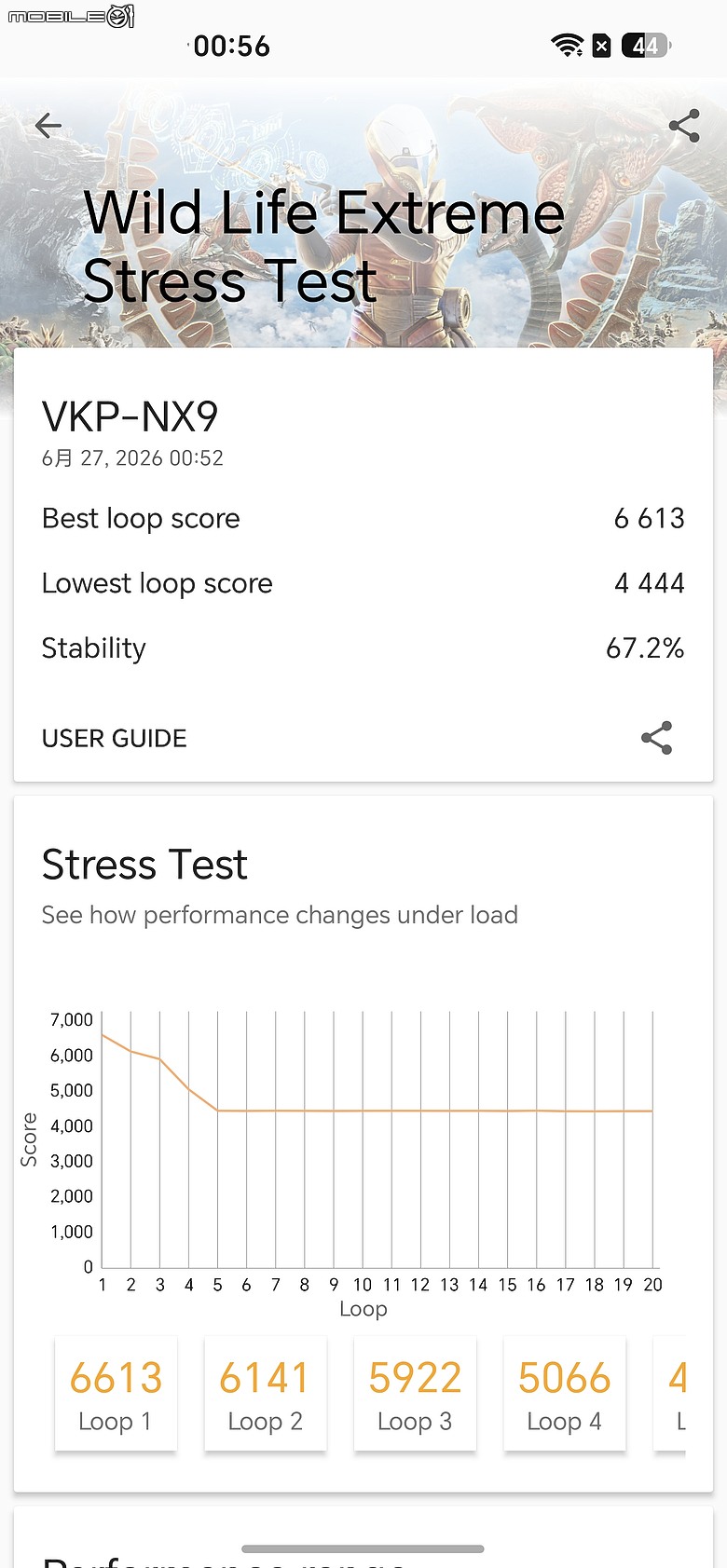The image size is (727, 1568).
Task: Open the Loop 1 score card
Action: point(116,1394)
